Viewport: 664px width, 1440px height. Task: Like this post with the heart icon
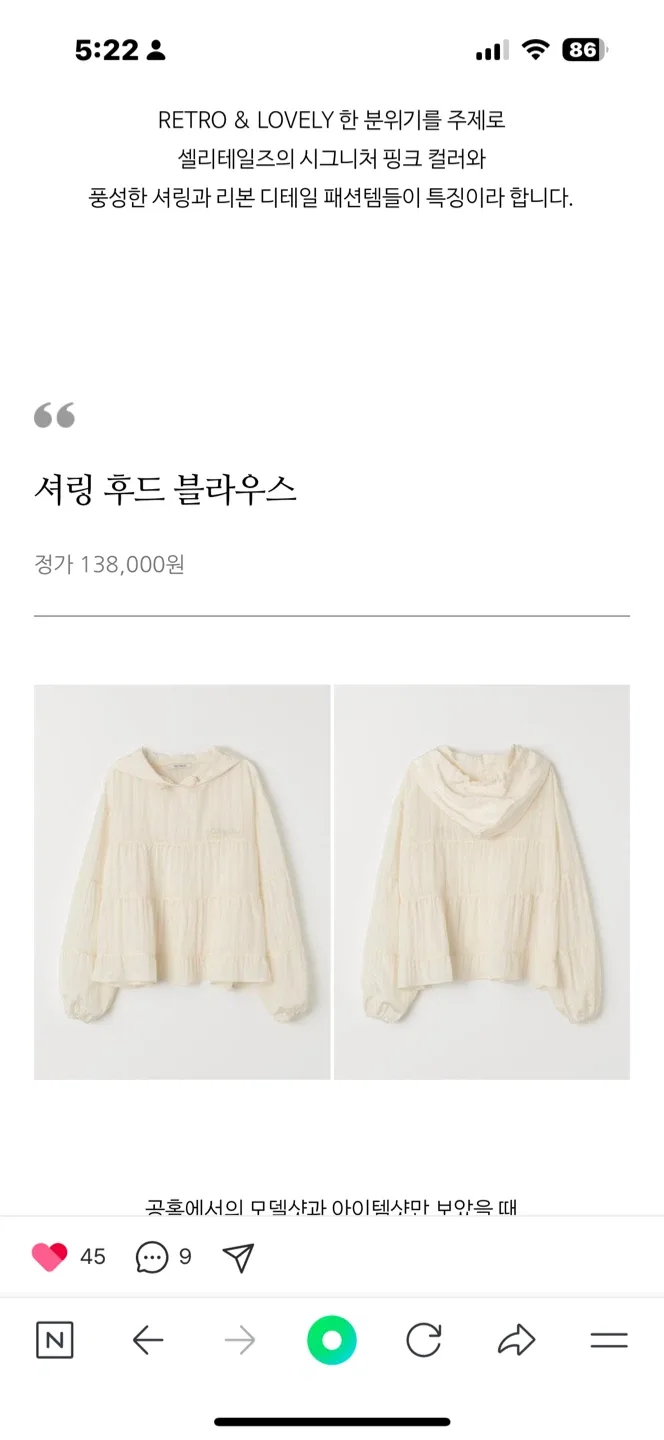tap(50, 1256)
